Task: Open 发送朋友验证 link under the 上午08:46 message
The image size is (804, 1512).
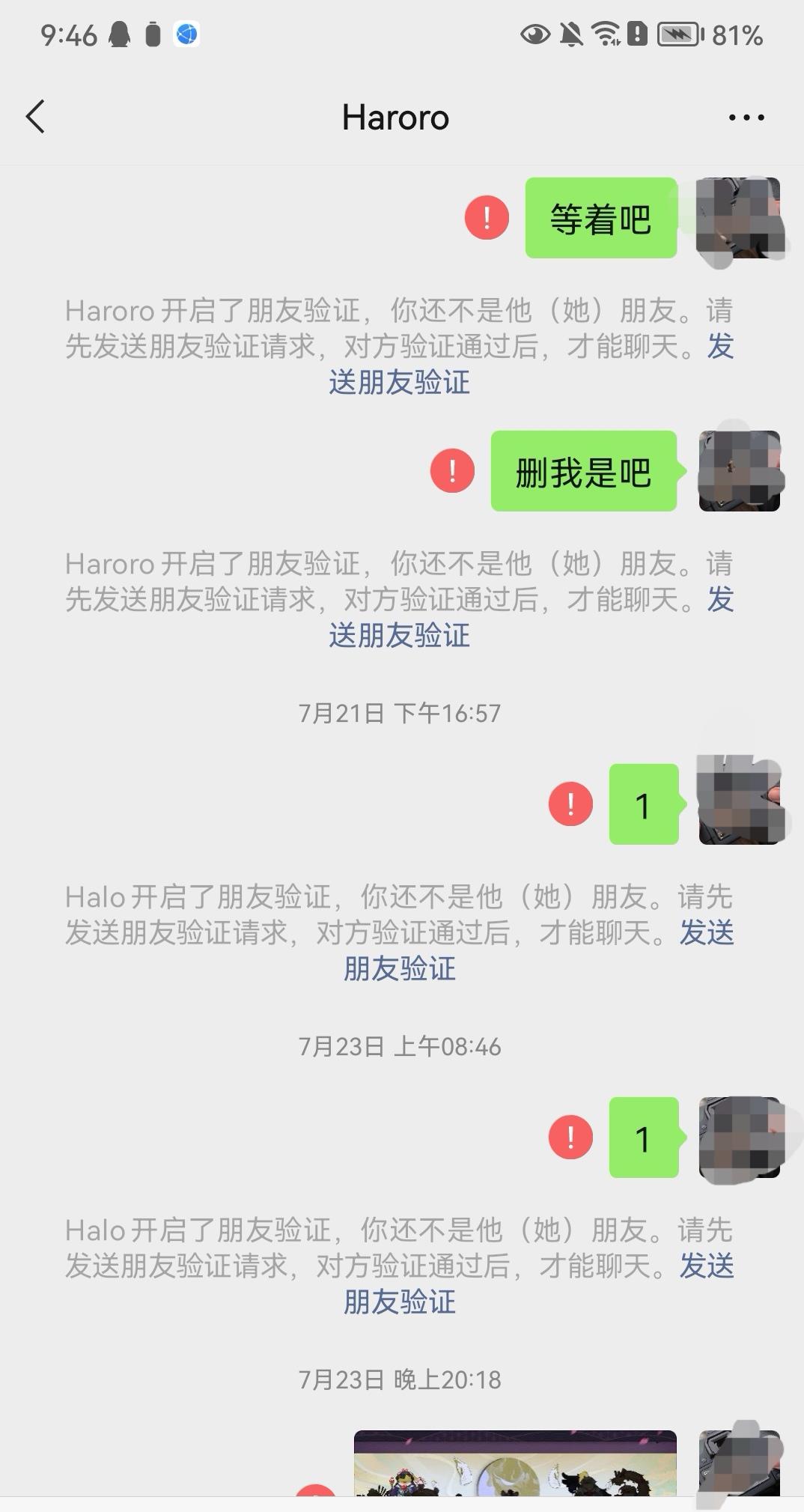Action: (399, 1301)
